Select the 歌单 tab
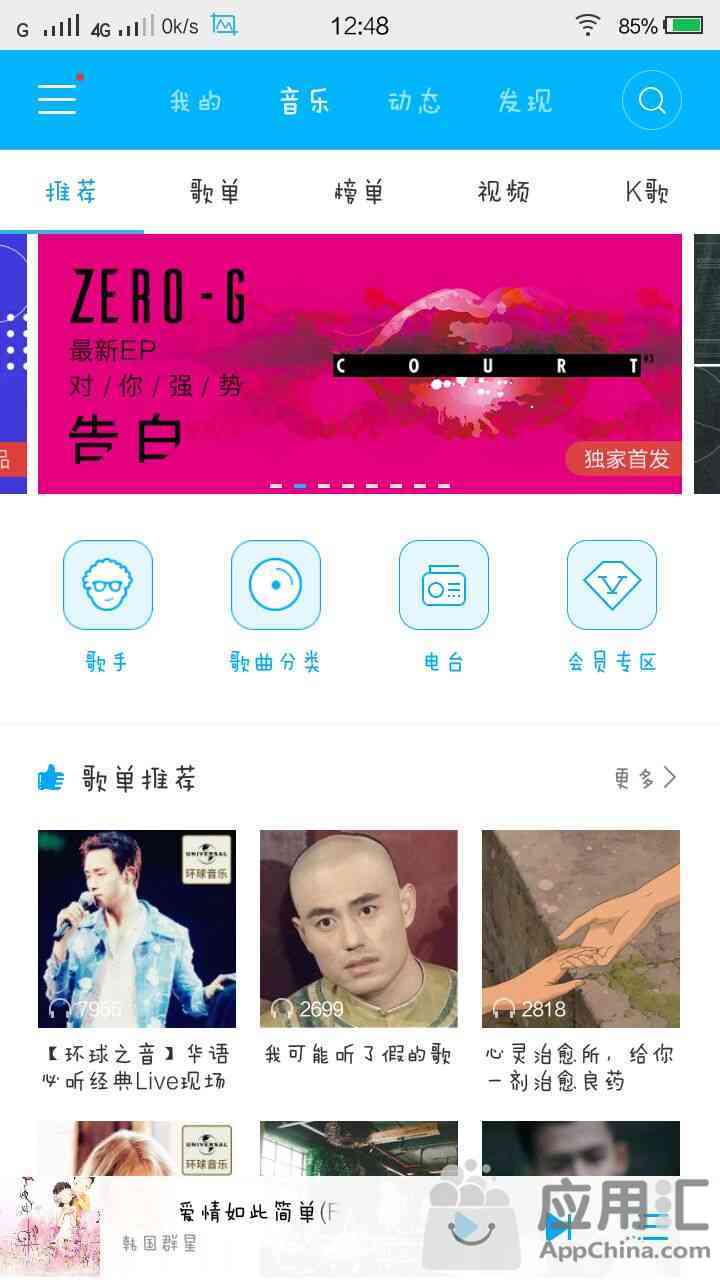The image size is (720, 1280). (x=215, y=191)
